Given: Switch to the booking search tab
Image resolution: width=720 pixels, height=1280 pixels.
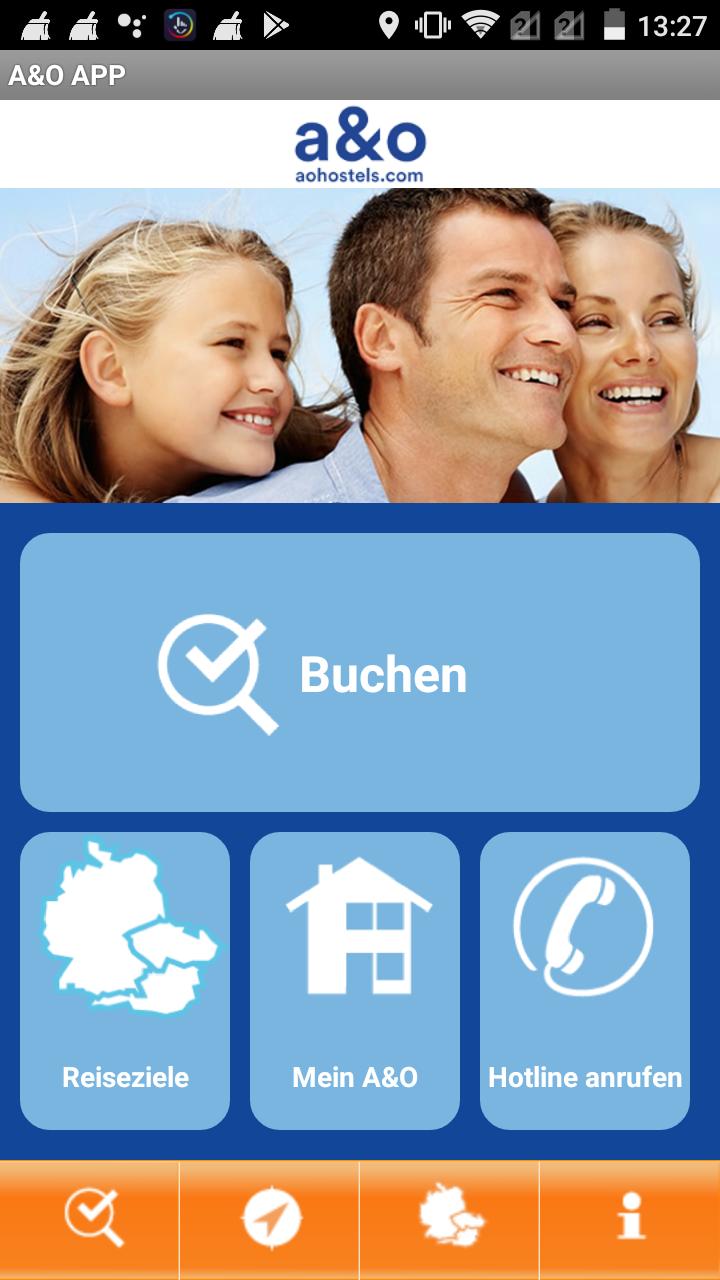Looking at the screenshot, I should tap(90, 1220).
